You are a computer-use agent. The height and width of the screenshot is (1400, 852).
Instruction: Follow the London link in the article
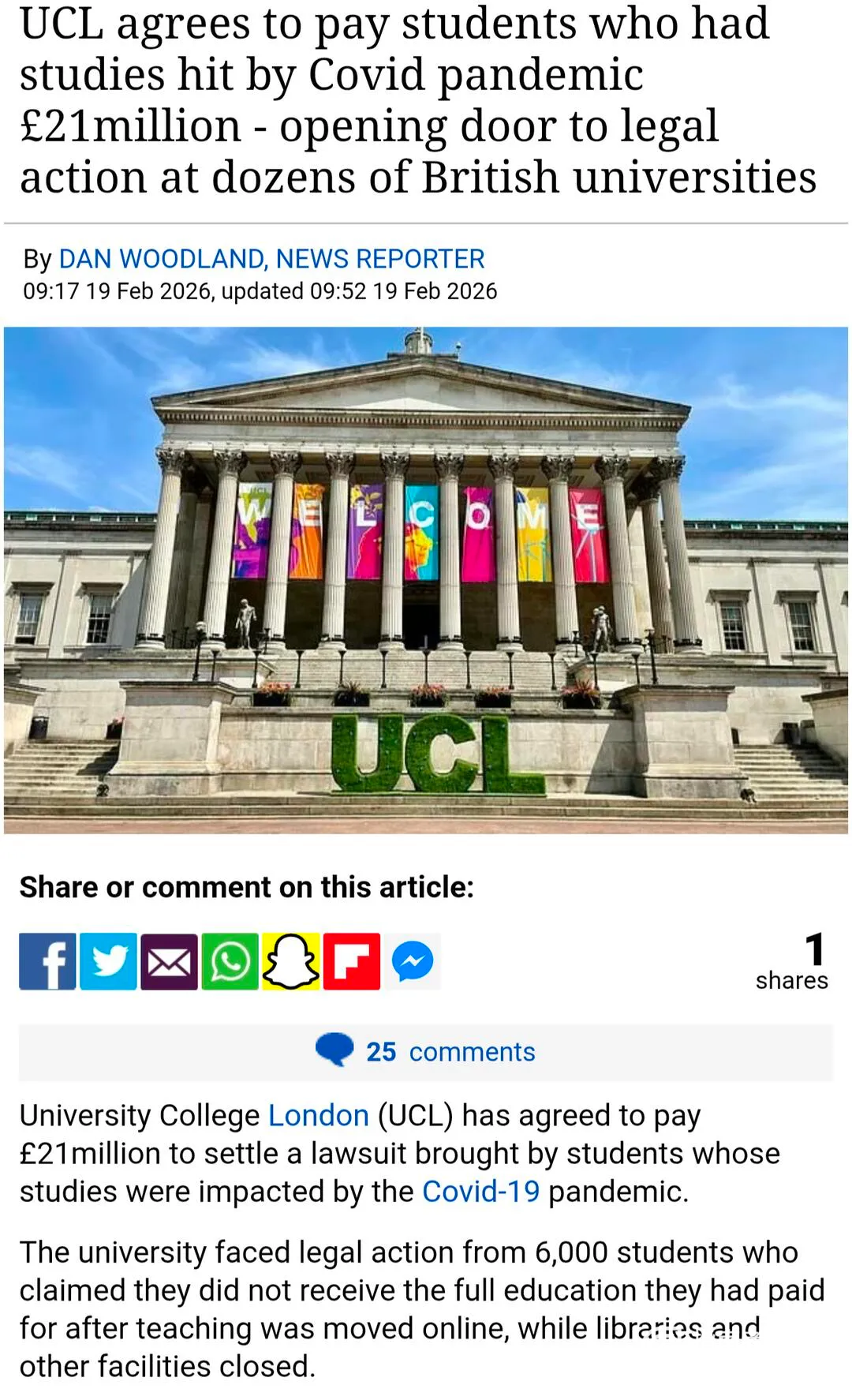tap(318, 1115)
